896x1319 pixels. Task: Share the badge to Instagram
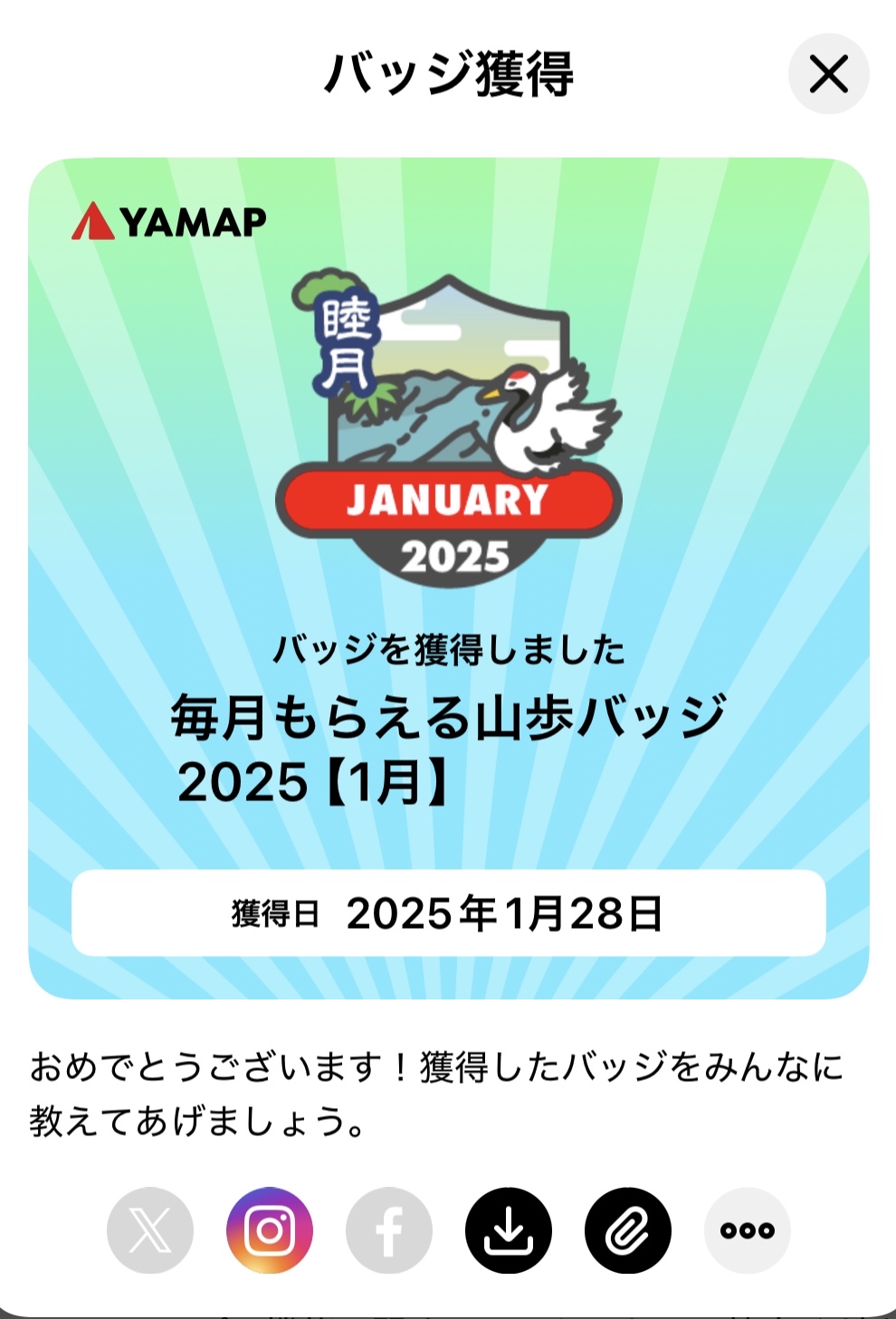(x=270, y=1230)
